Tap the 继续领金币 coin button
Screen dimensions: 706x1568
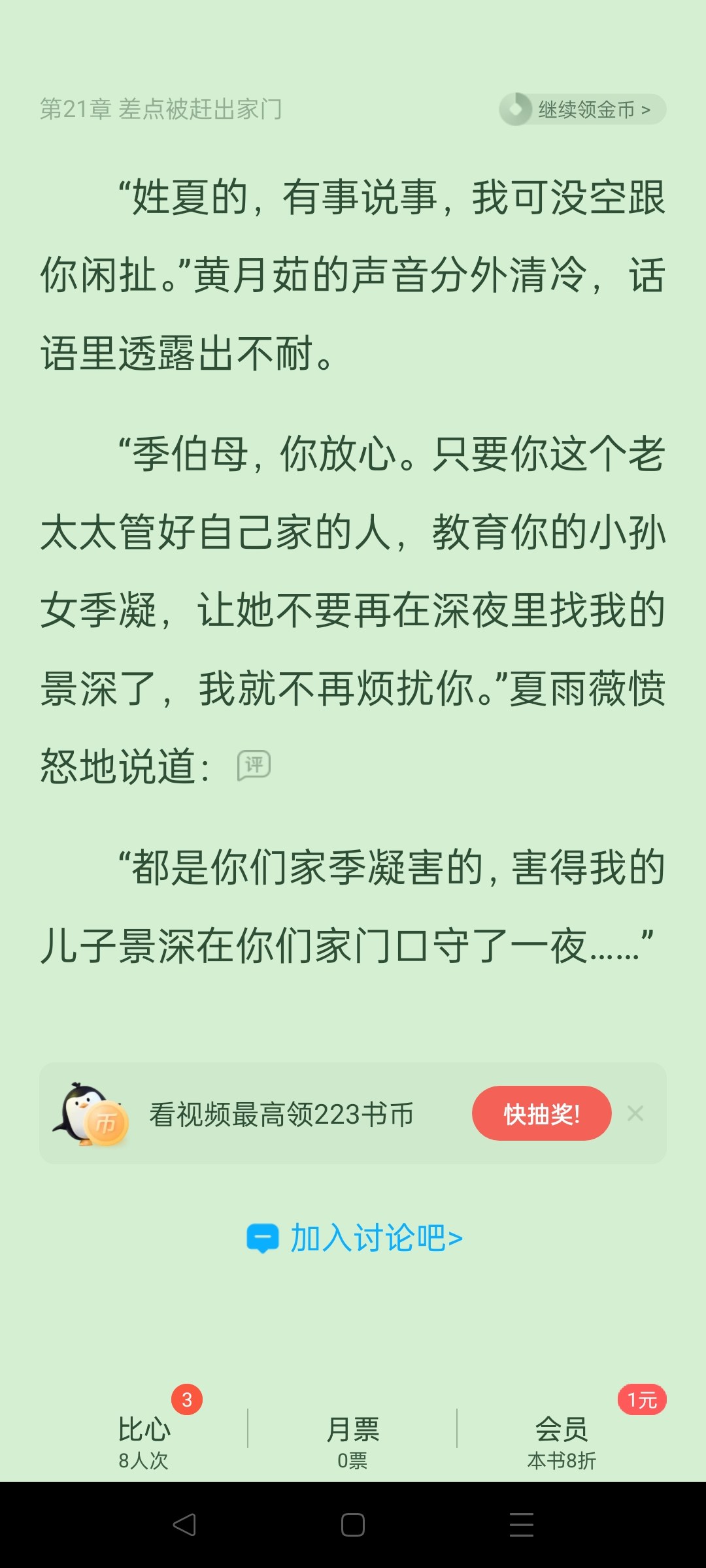click(582, 109)
